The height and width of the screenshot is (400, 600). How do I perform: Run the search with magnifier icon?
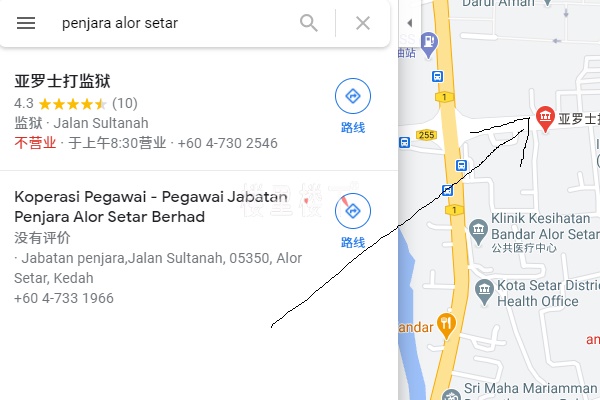point(310,23)
